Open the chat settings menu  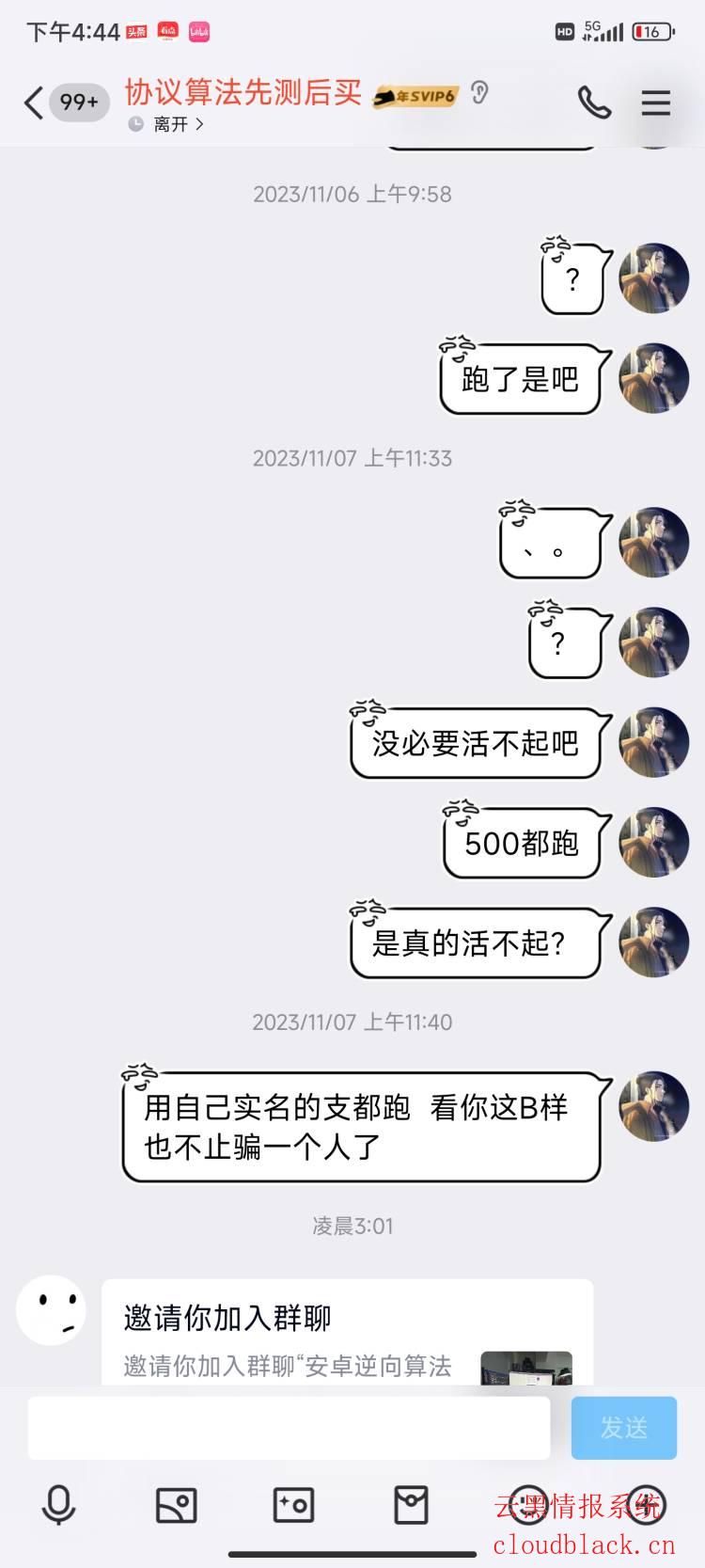(656, 103)
